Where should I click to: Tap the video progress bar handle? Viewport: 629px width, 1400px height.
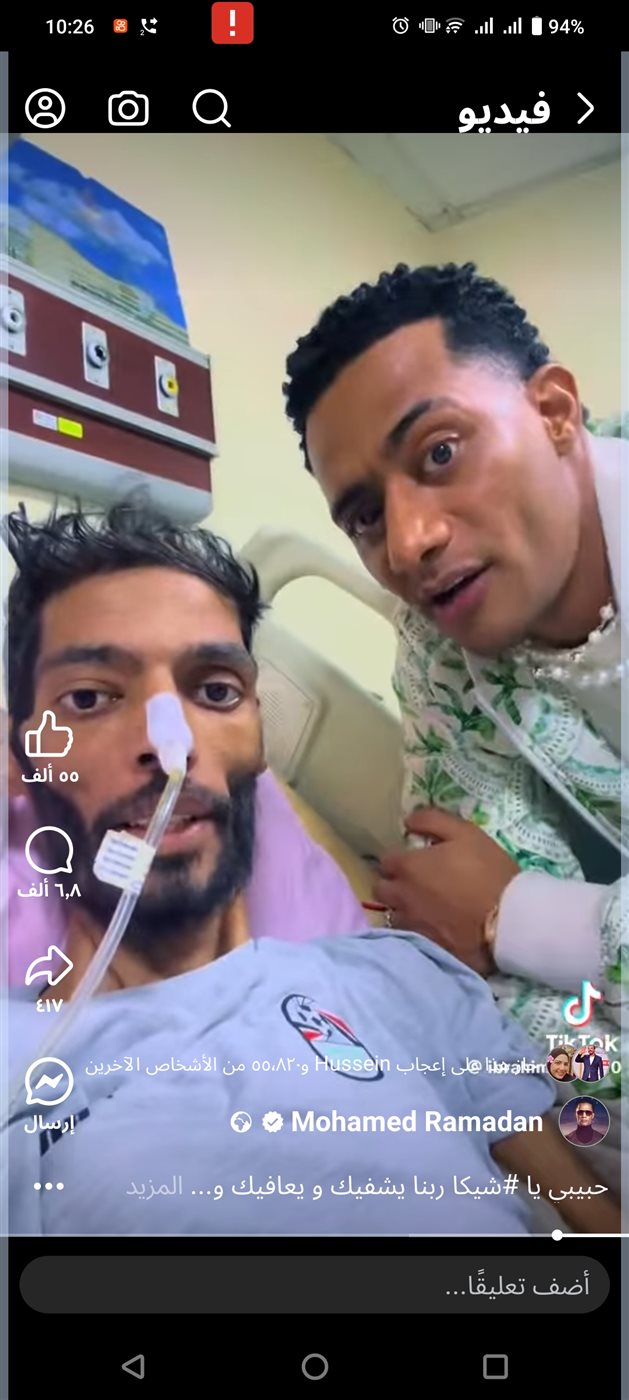557,1235
